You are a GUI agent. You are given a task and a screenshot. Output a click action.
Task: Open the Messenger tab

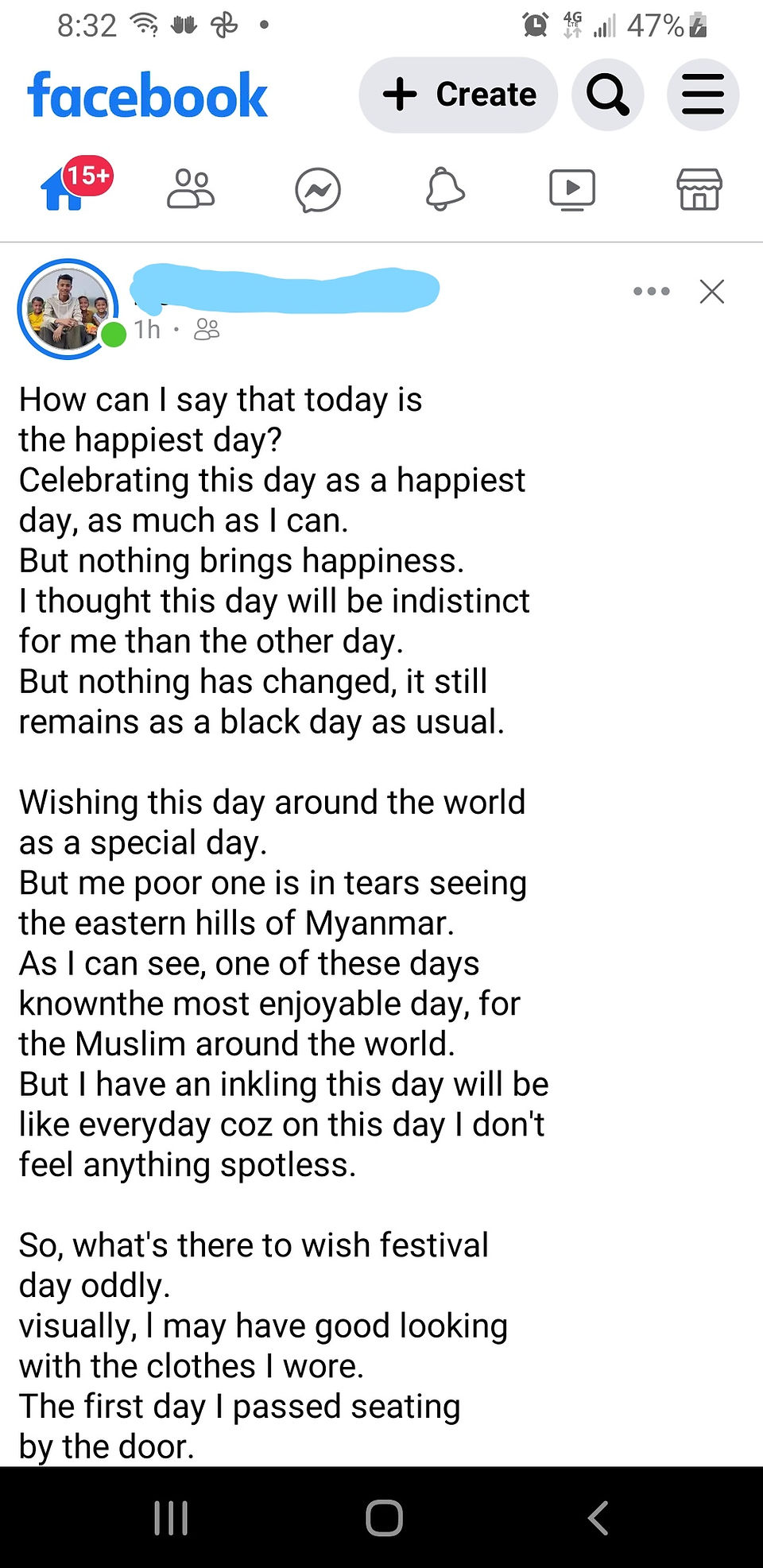tap(318, 190)
